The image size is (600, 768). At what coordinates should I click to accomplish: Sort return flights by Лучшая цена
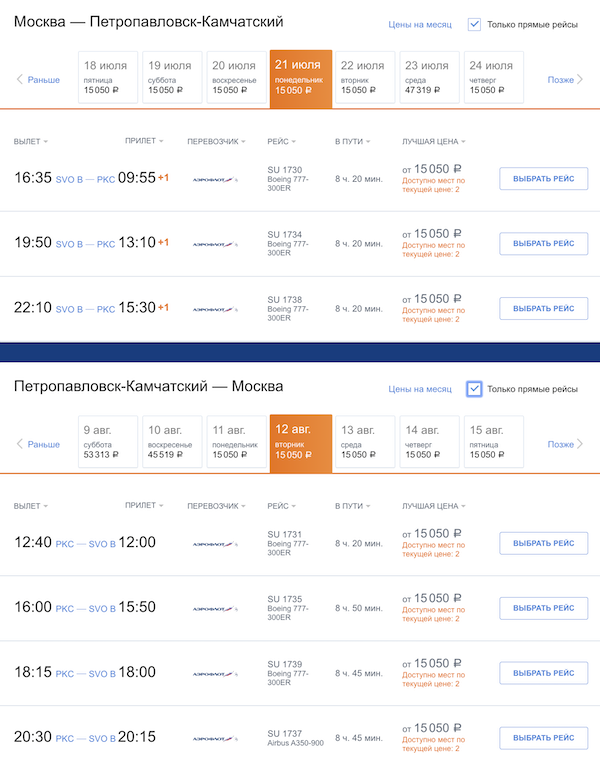pos(433,506)
